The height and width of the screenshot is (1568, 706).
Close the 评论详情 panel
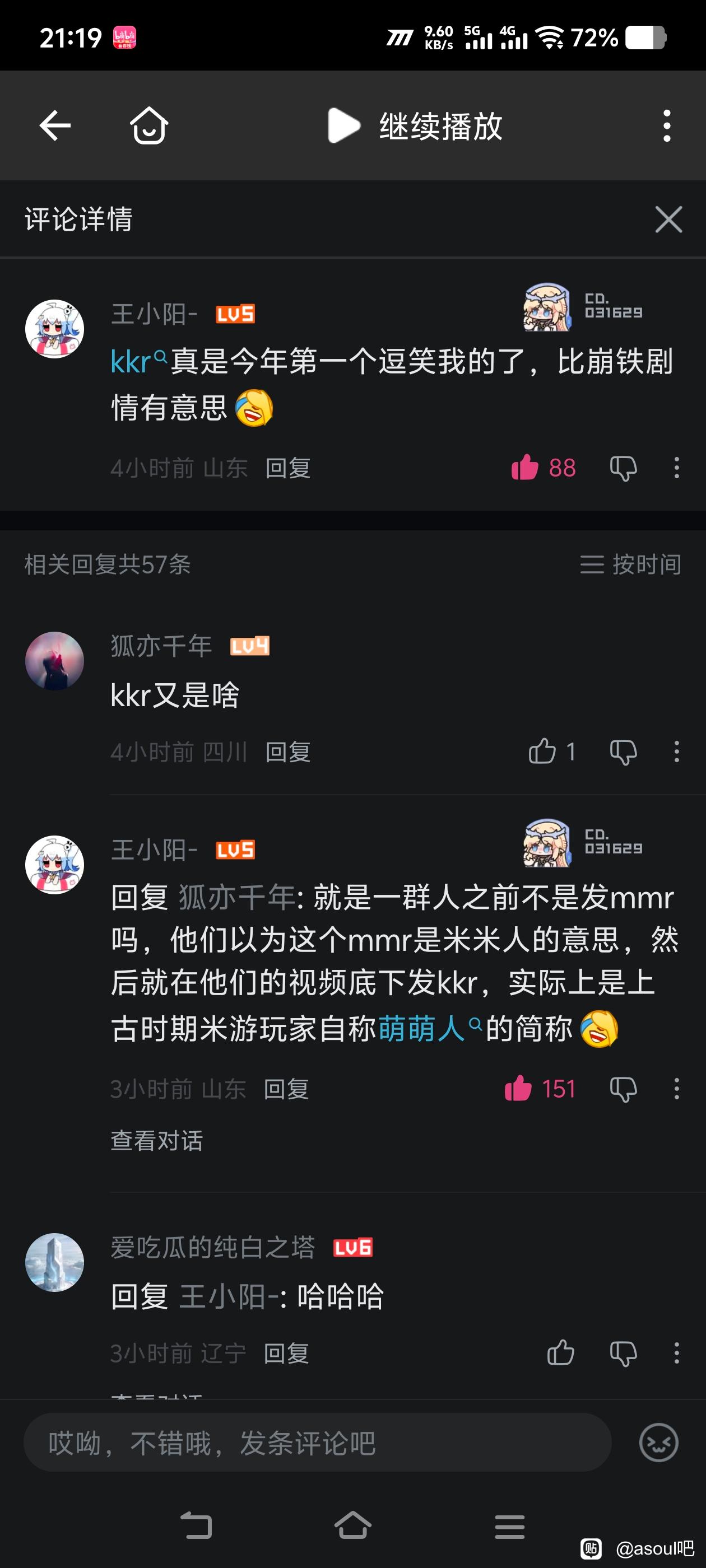pyautogui.click(x=668, y=219)
